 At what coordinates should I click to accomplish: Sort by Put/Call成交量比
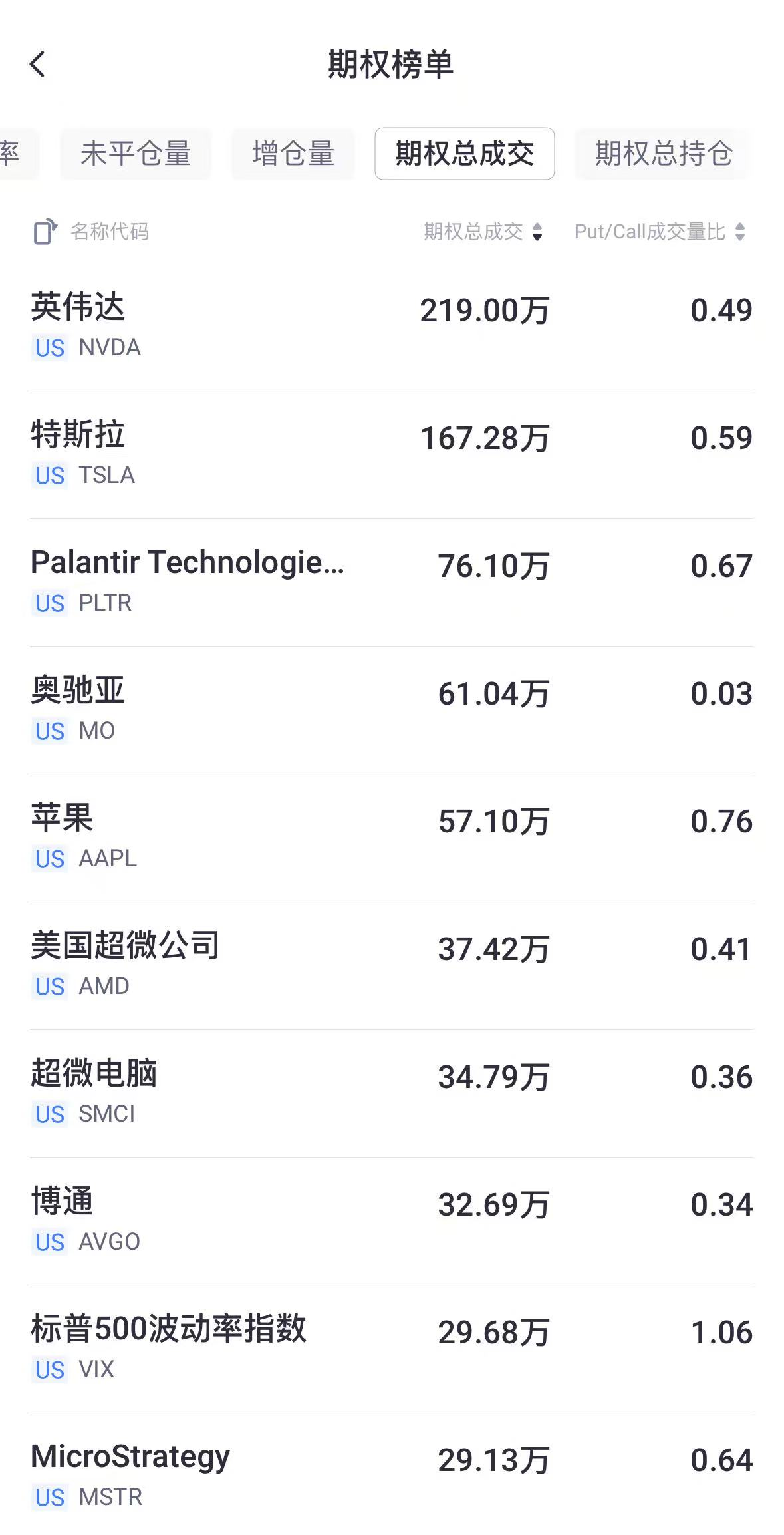660,232
